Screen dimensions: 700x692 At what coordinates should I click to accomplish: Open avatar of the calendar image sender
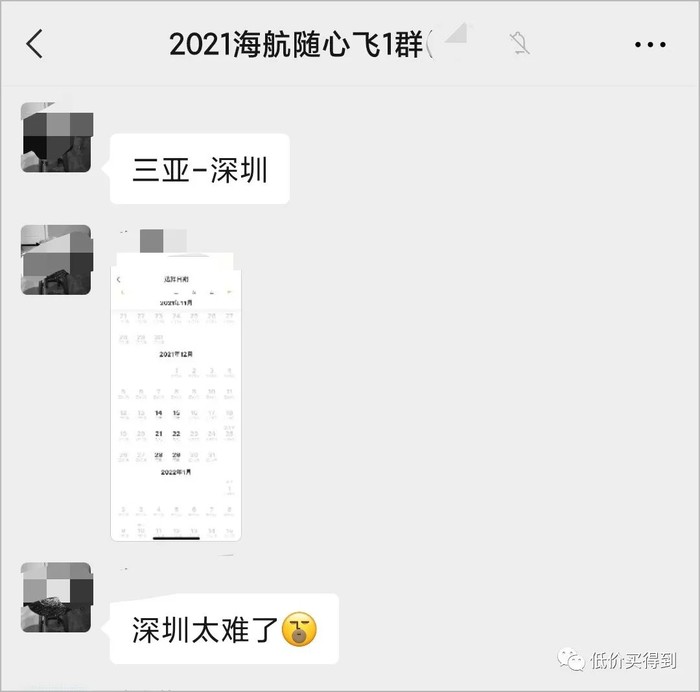coord(56,260)
